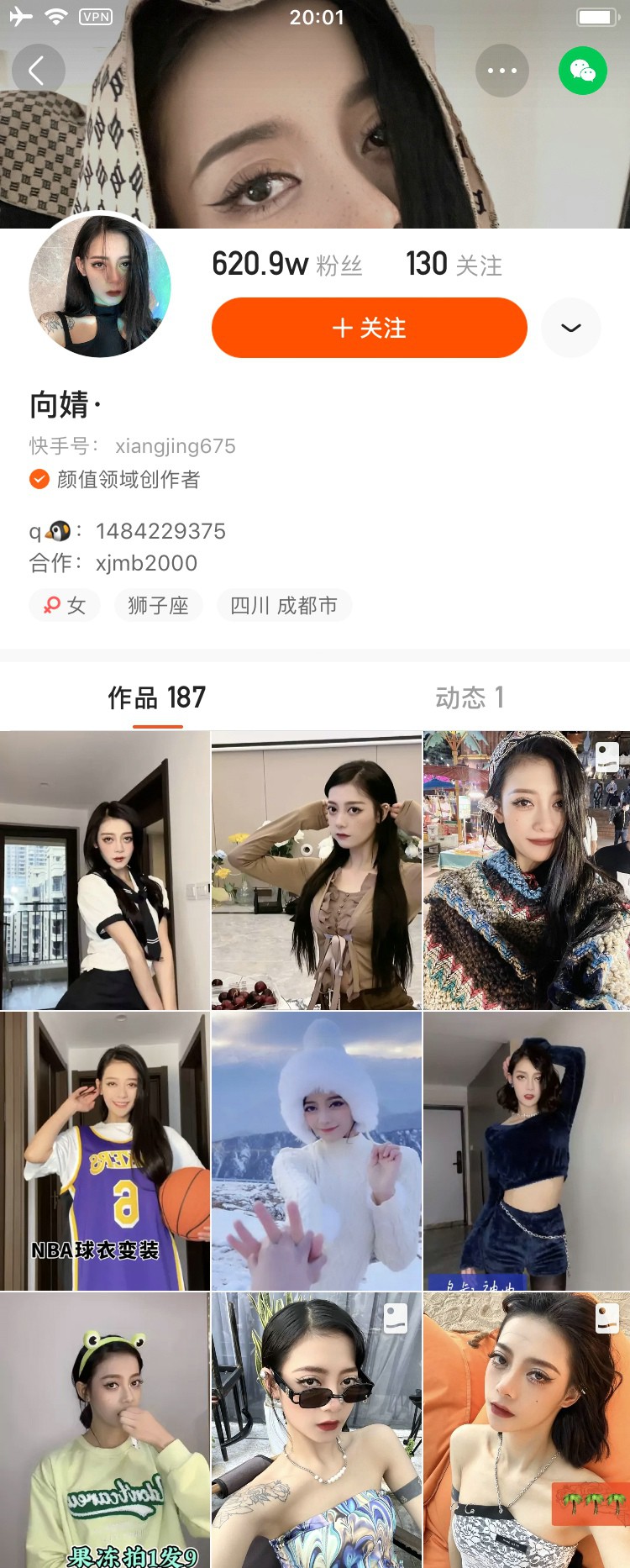This screenshot has height=1568, width=630.
Task: Open the navy velvet outfit video
Action: coord(527,1151)
